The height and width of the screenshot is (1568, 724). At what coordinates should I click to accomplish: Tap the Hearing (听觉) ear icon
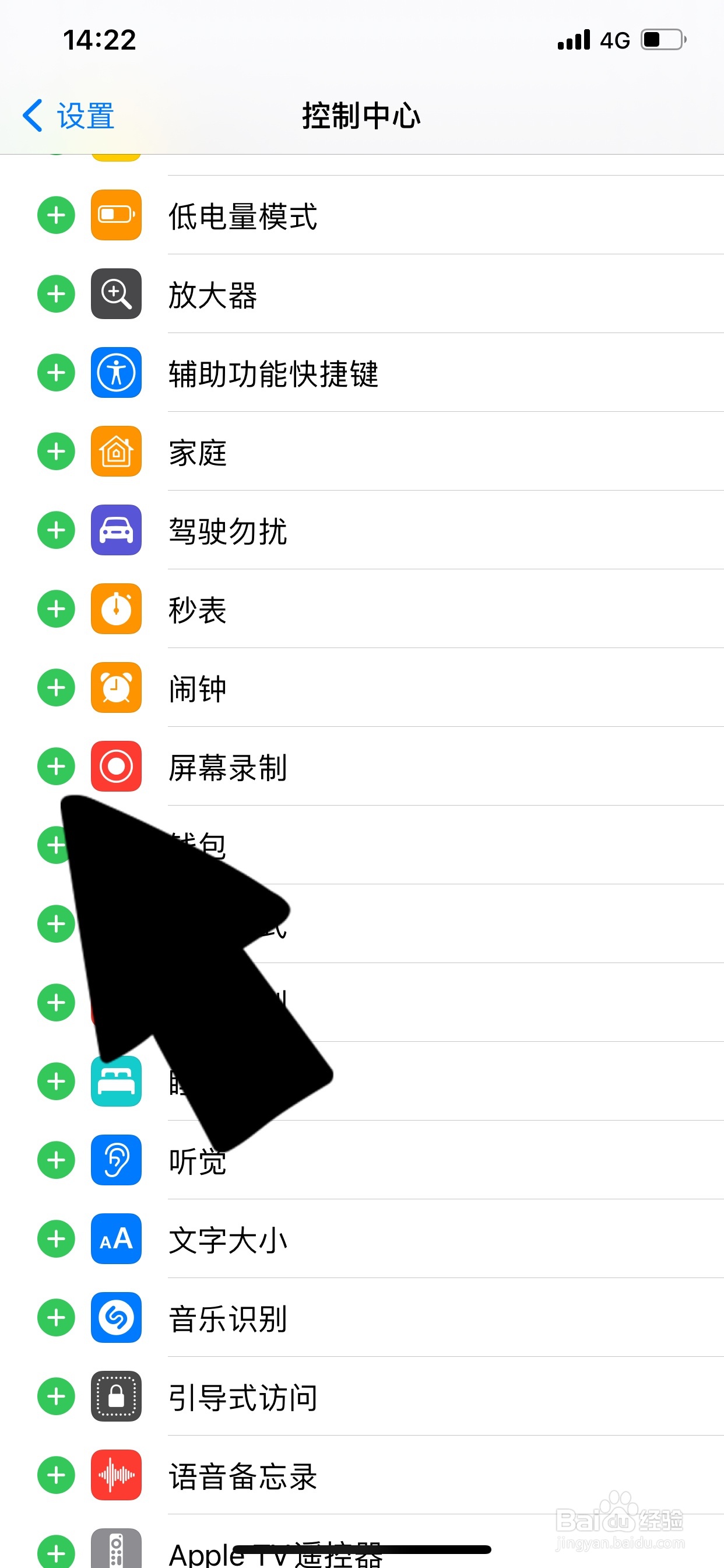click(x=115, y=1160)
